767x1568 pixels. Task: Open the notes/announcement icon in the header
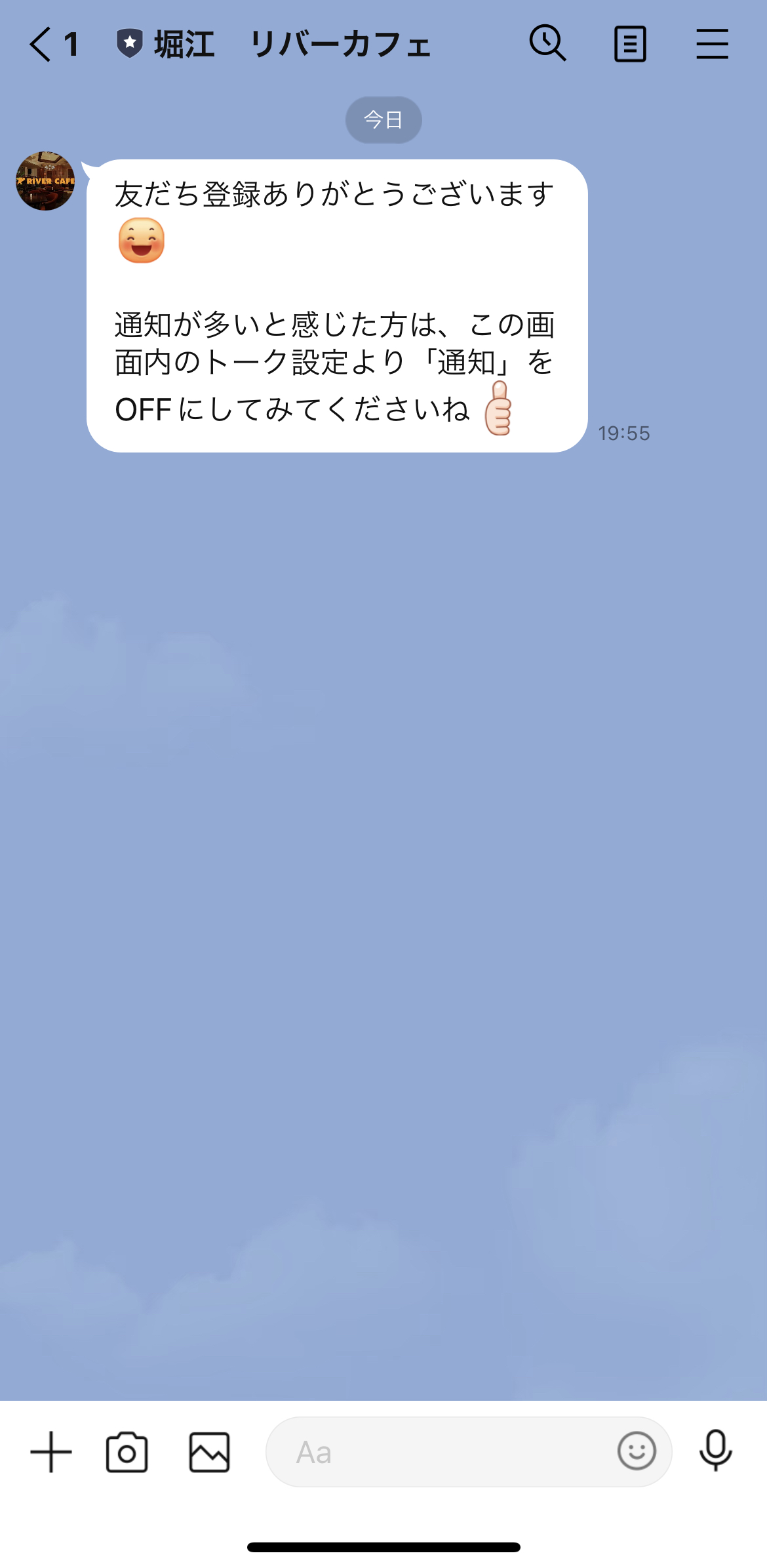coord(630,43)
